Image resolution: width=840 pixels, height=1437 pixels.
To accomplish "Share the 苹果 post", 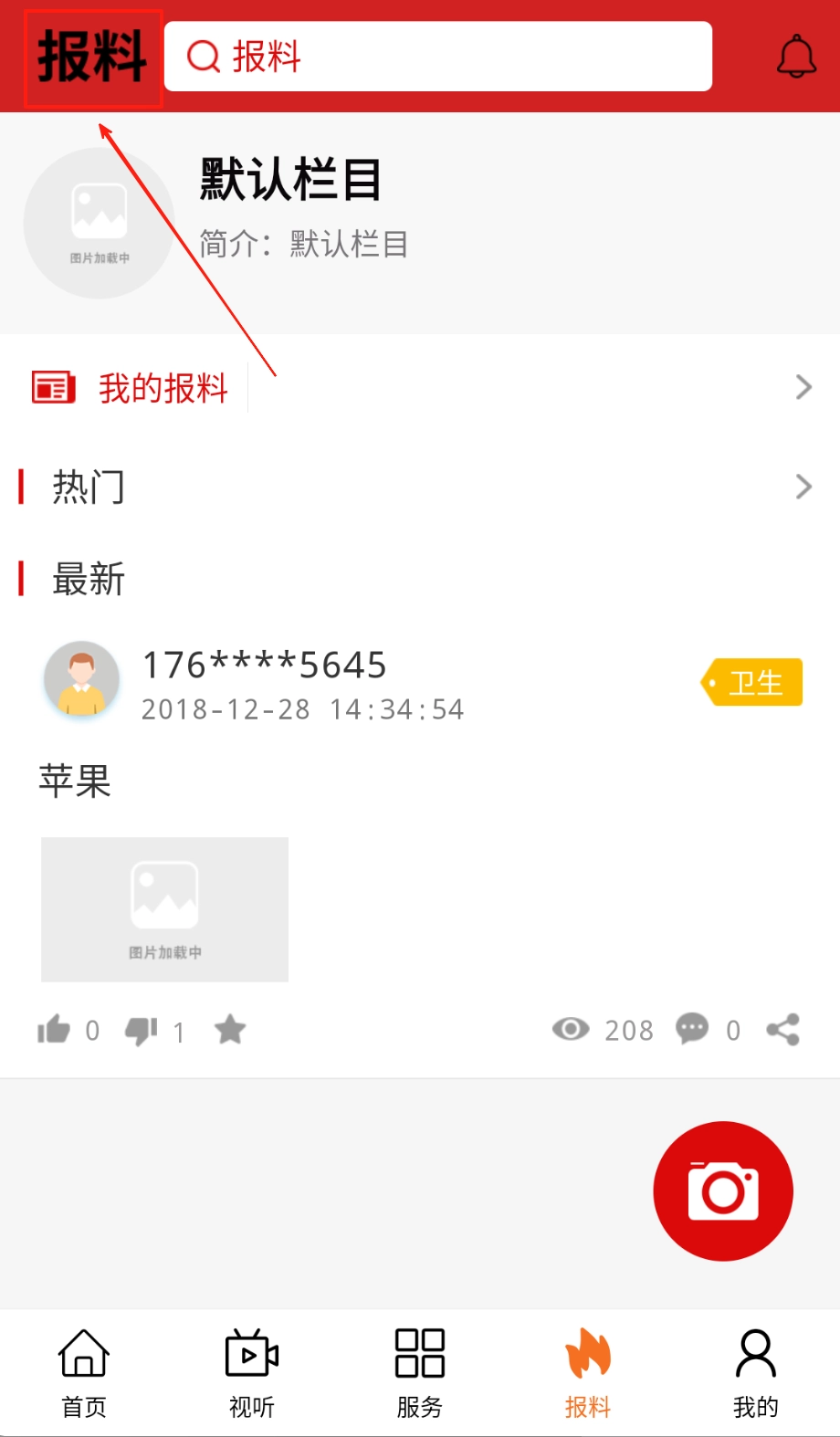I will tap(783, 1029).
